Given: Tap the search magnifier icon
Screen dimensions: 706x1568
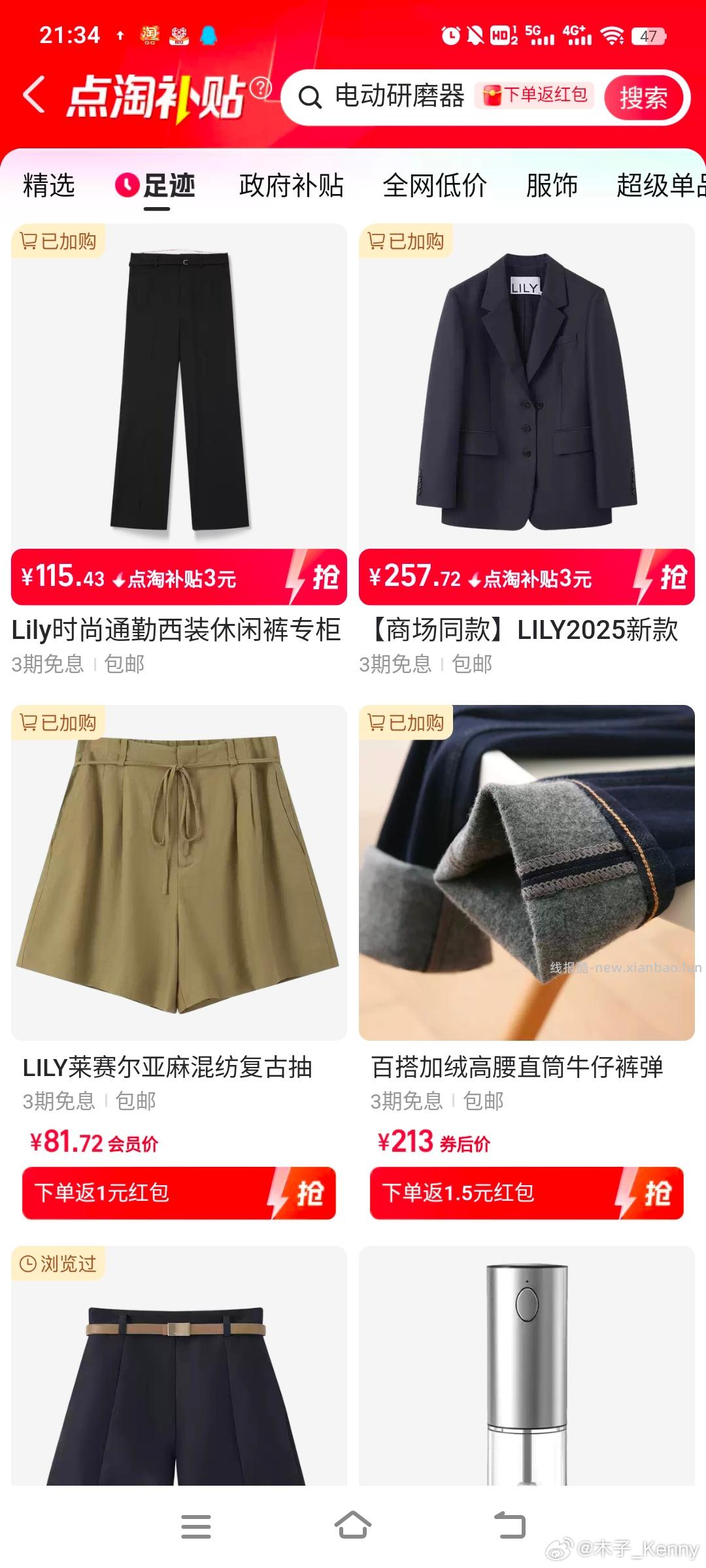Looking at the screenshot, I should (x=310, y=98).
